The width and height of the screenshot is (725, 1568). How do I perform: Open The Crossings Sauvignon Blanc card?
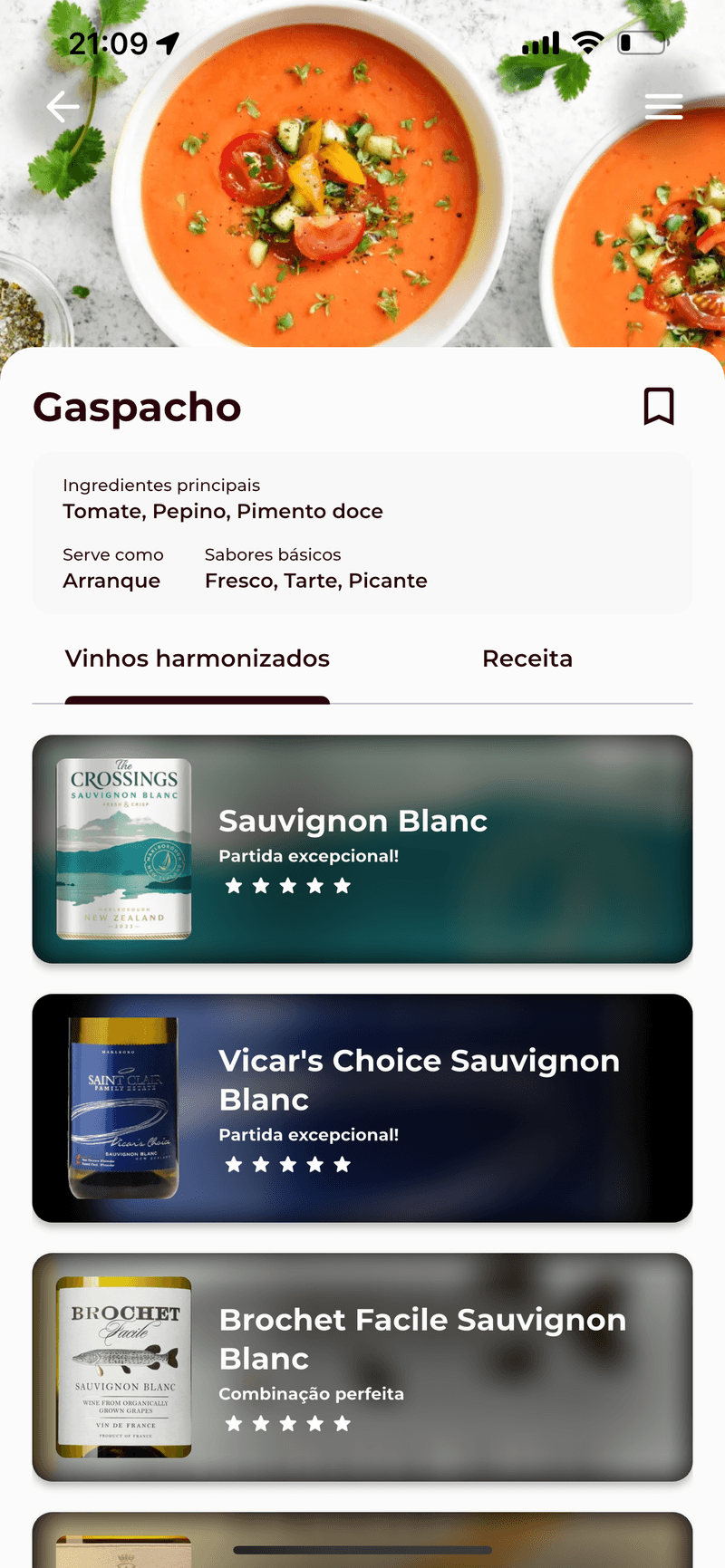[362, 849]
